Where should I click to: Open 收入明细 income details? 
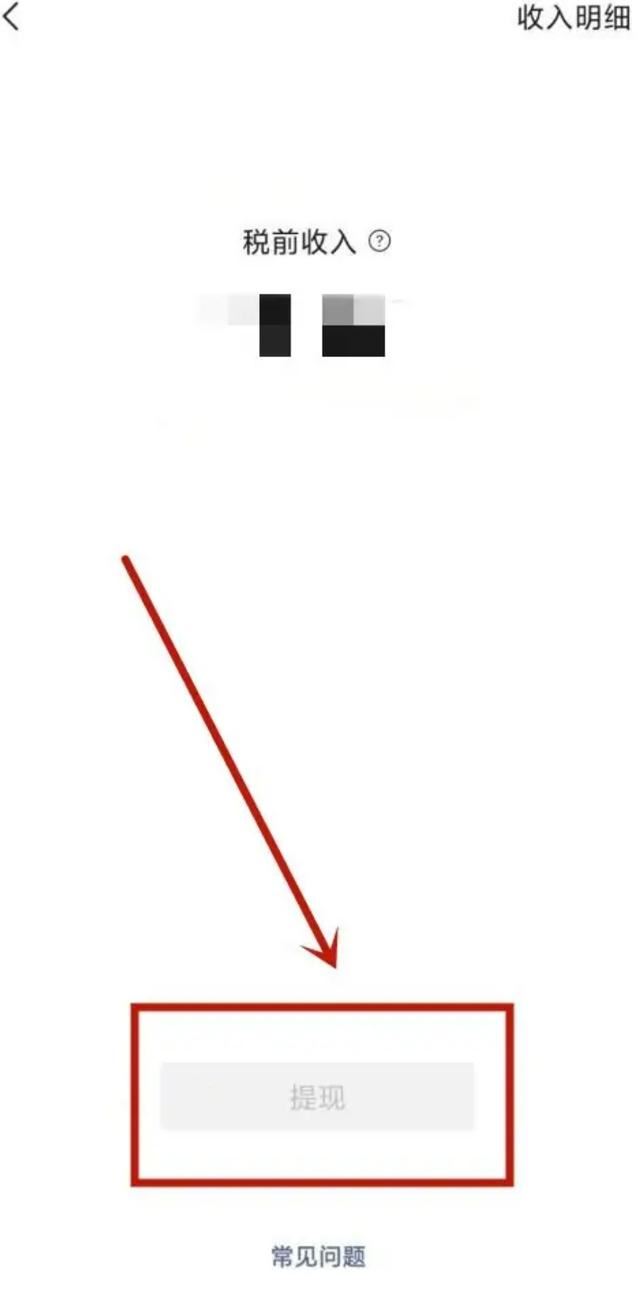pyautogui.click(x=573, y=18)
